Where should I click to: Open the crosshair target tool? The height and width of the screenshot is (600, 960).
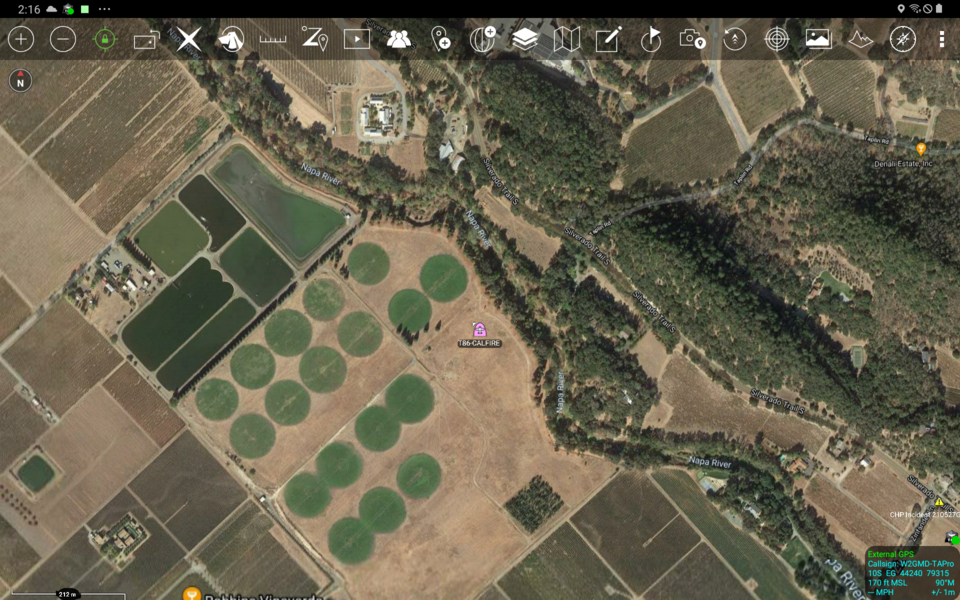click(776, 39)
